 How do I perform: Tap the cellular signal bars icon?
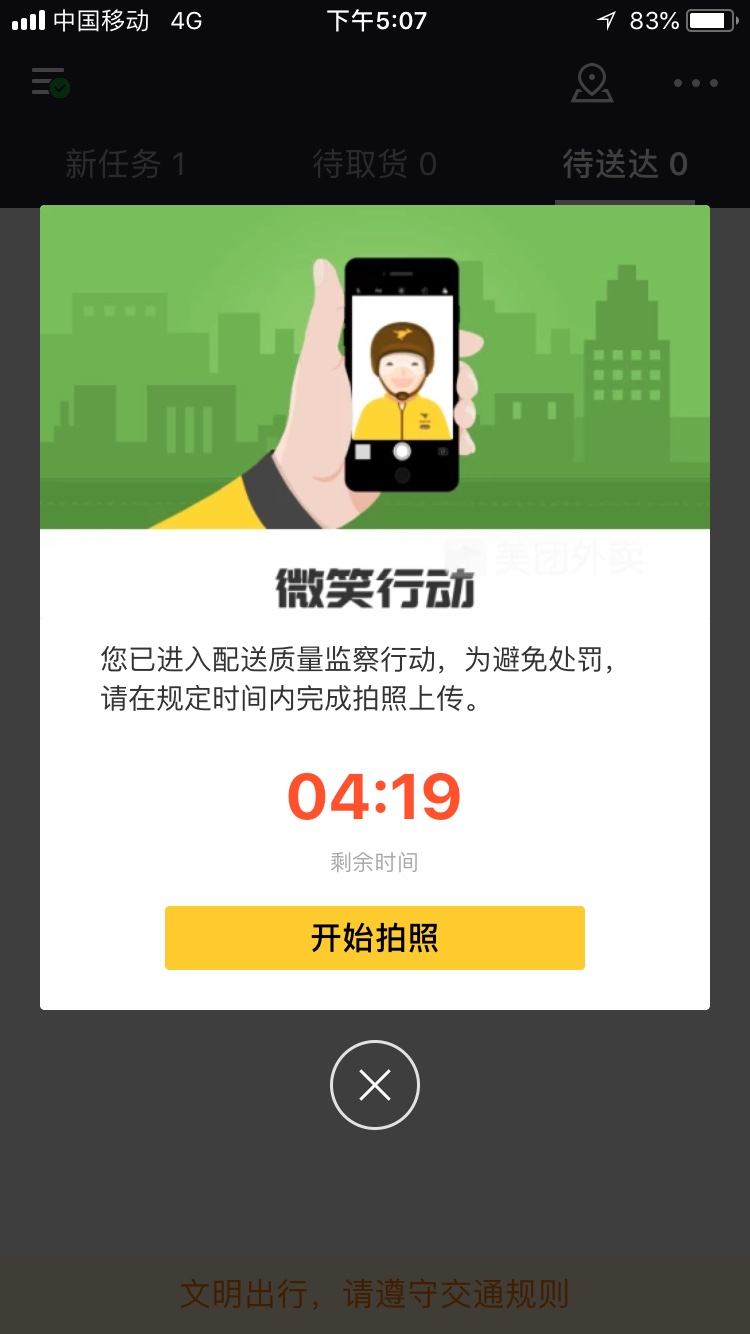coord(26,19)
